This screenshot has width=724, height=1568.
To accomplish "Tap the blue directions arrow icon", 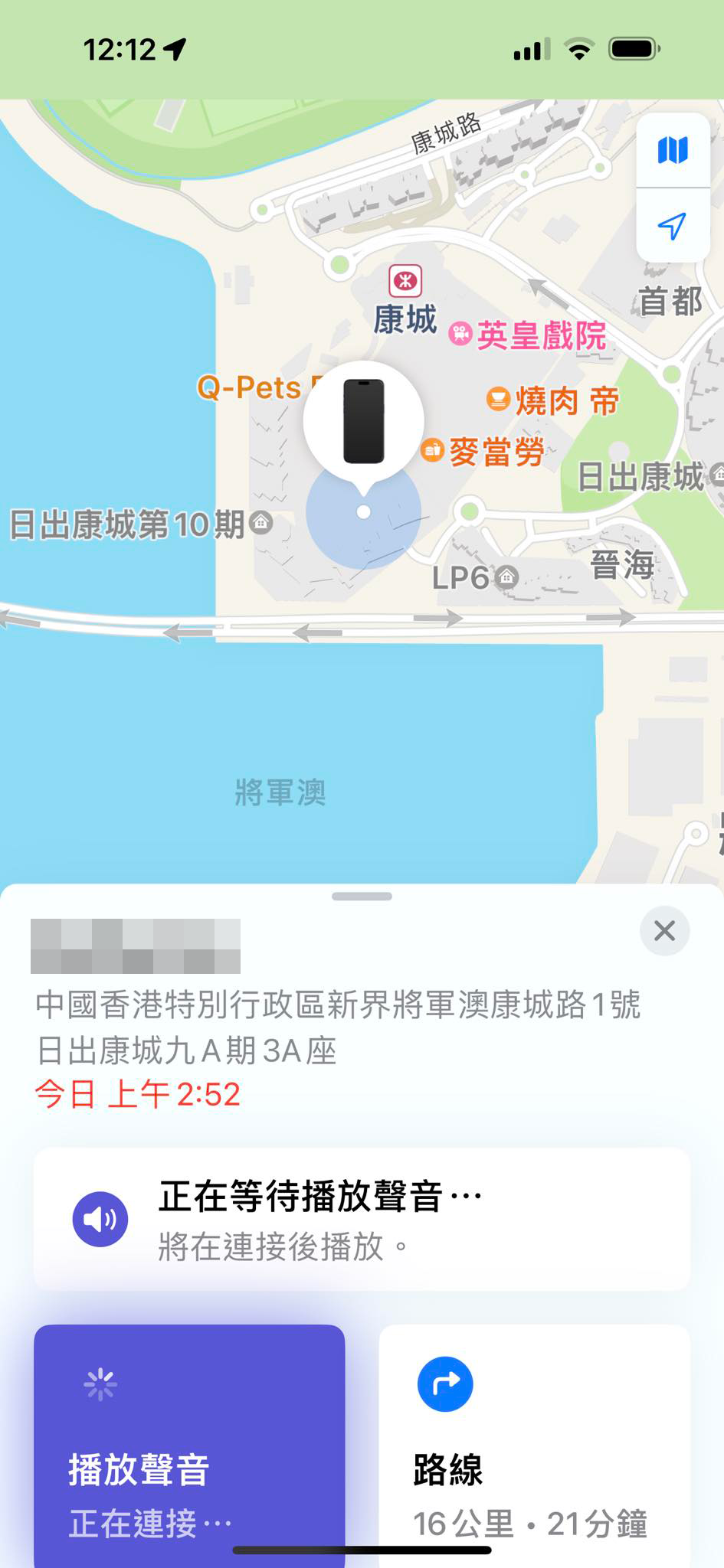I will pos(444,1383).
